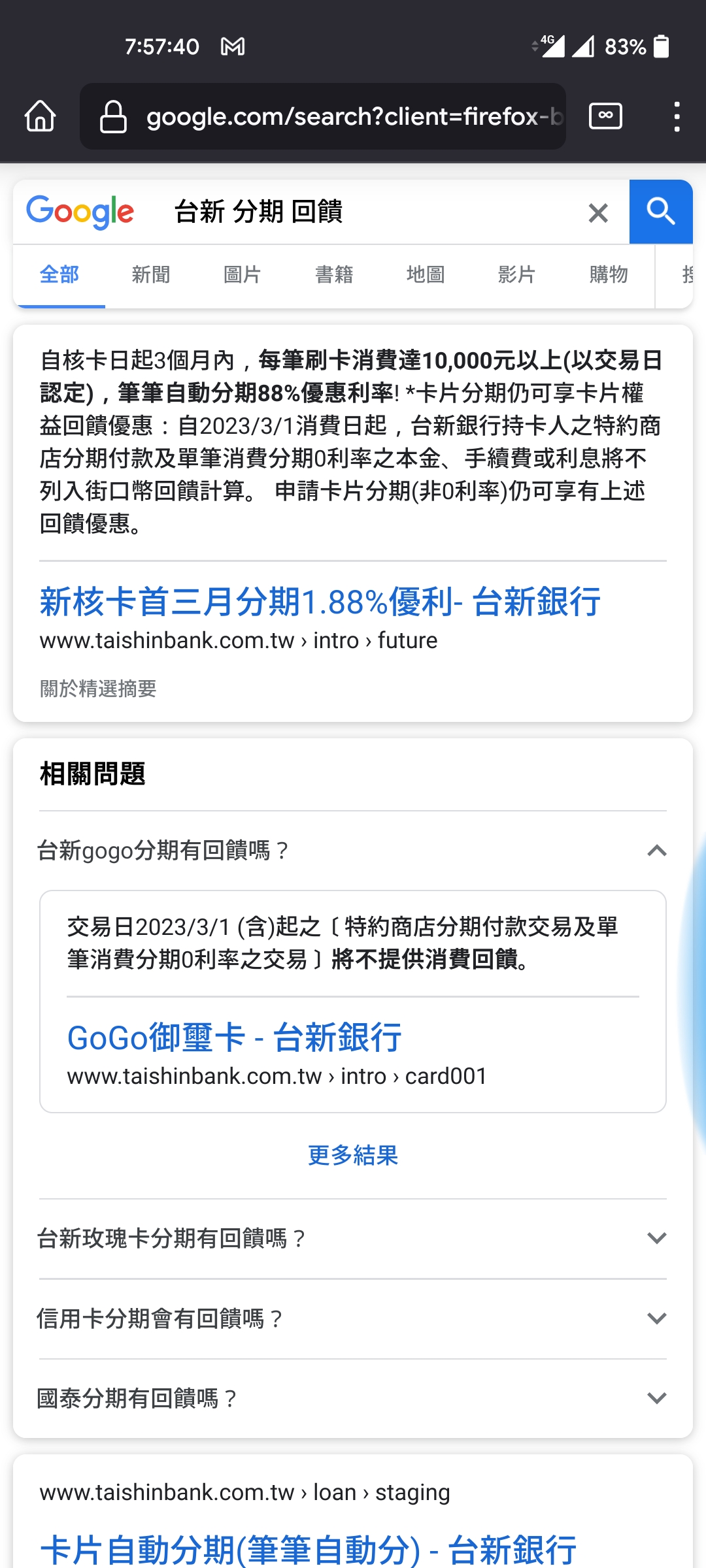Tap the blue search magnifier button
706x1568 pixels.
[x=660, y=212]
